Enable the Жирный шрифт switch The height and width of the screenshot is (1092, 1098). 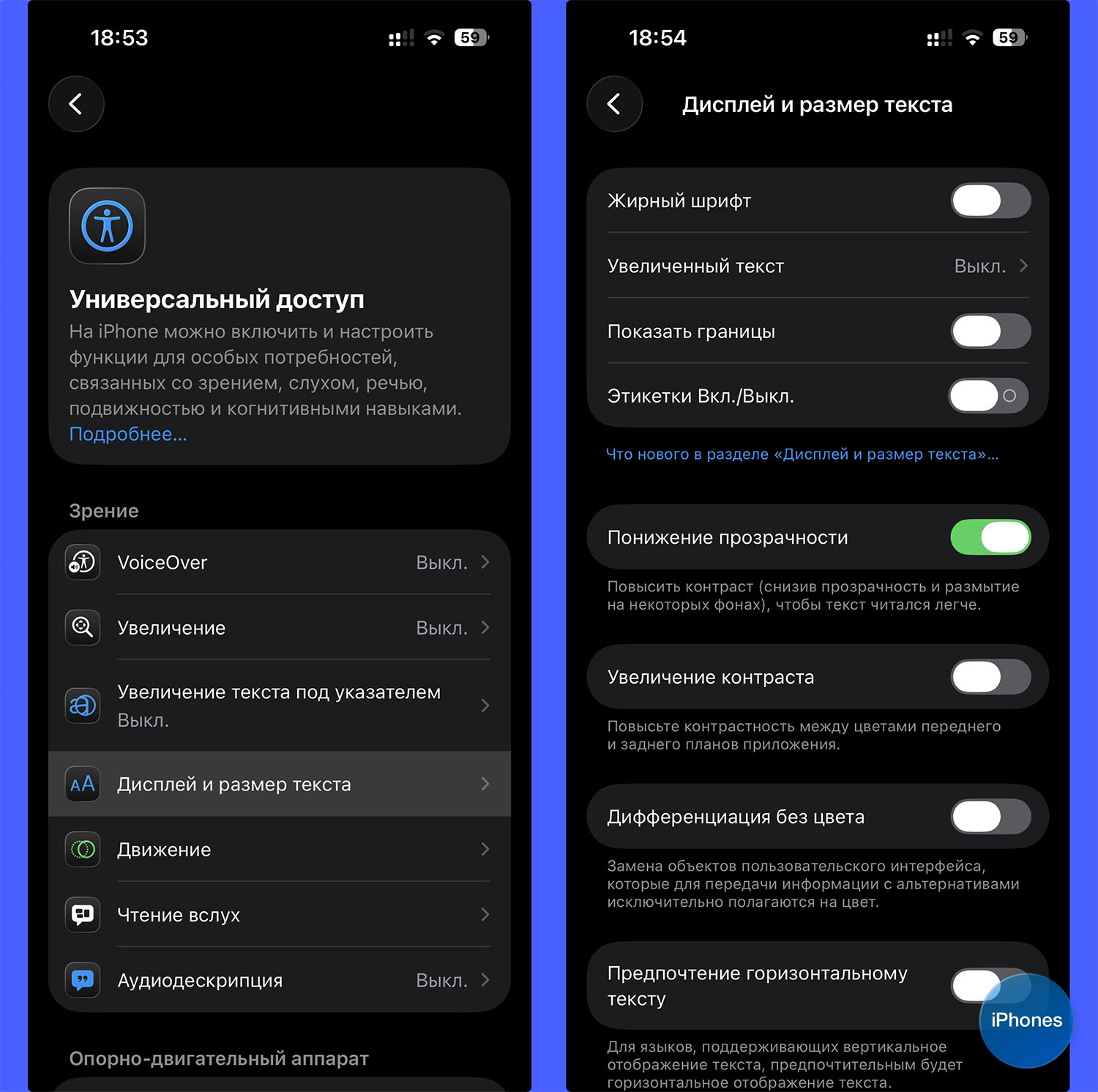tap(990, 201)
